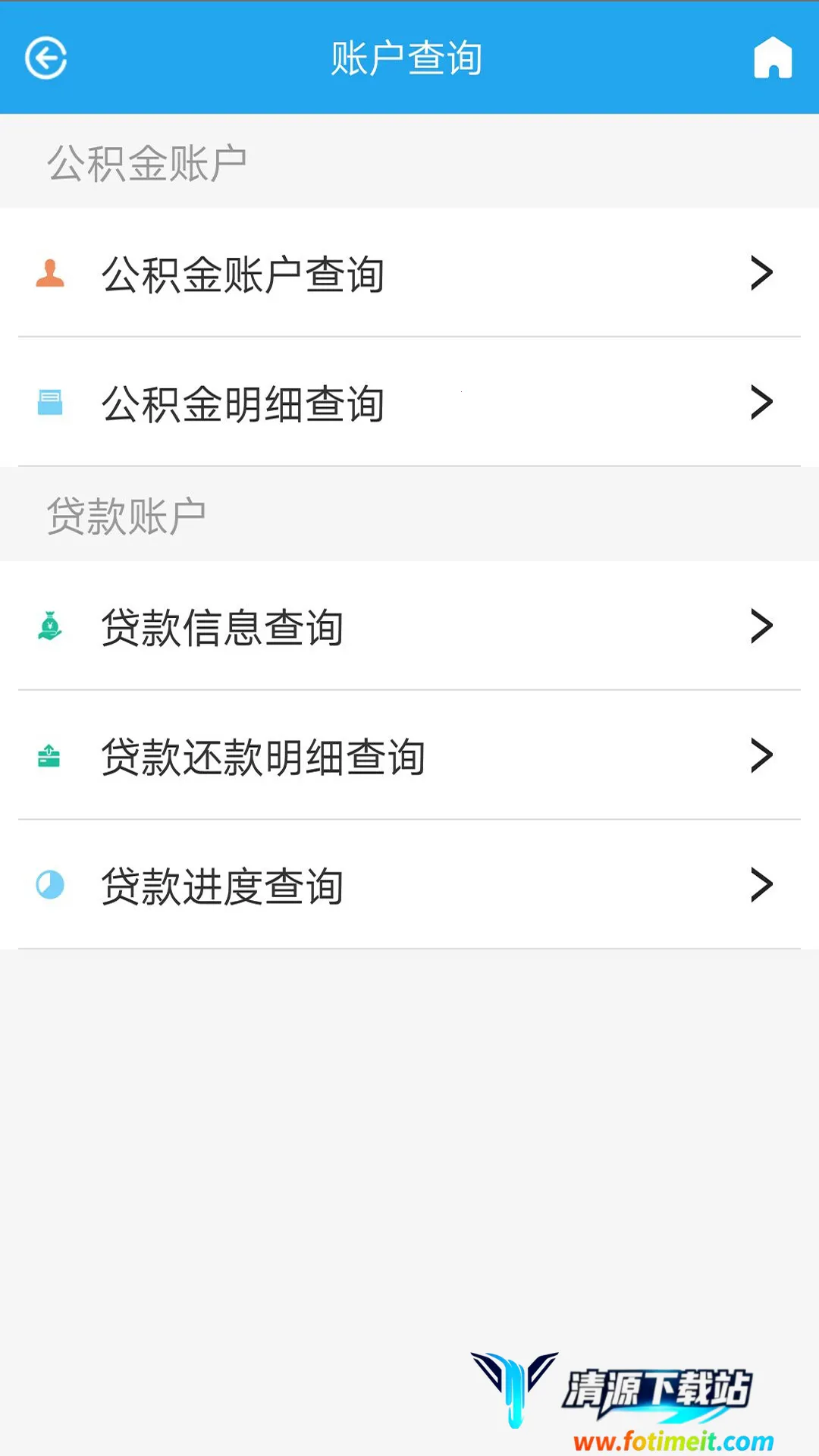Open 公积金账户查询
819x1456 pixels.
409,274
